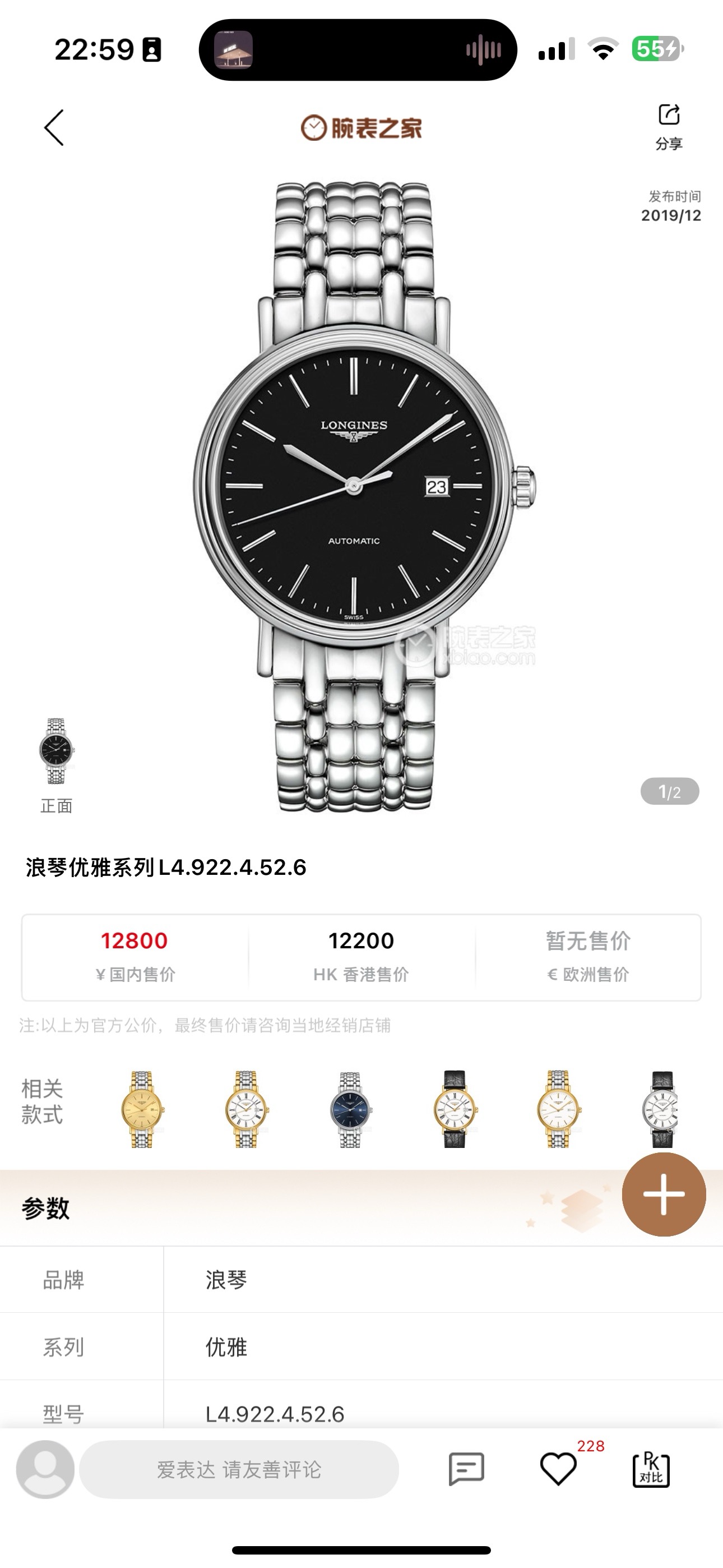Viewport: 723px width, 1568px height.
Task: Share this watch via 分享
Action: pyautogui.click(x=668, y=126)
